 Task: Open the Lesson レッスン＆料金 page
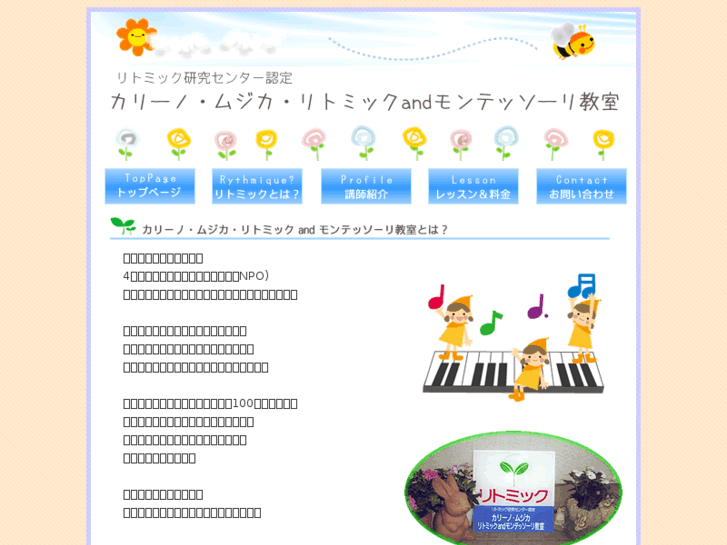pyautogui.click(x=473, y=186)
